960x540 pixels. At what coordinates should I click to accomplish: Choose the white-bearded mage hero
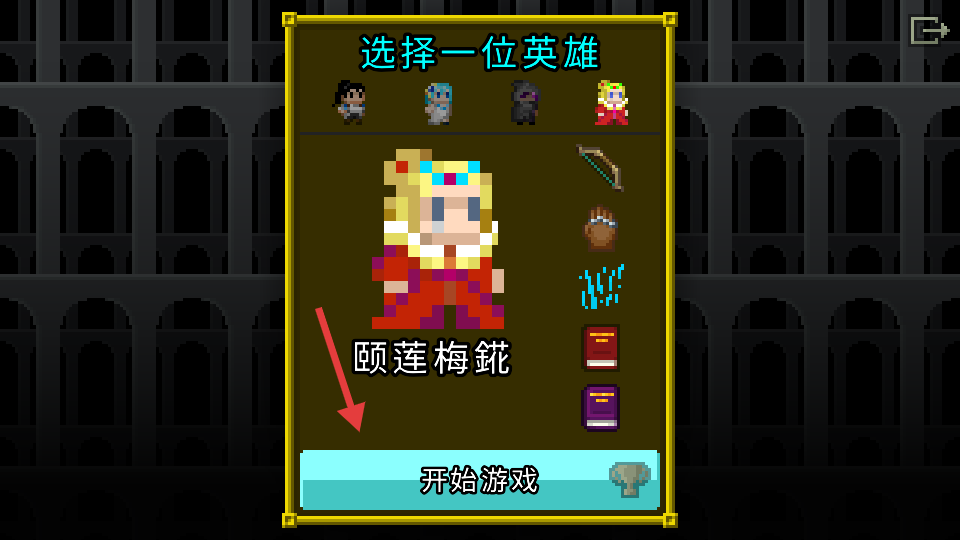pyautogui.click(x=438, y=102)
